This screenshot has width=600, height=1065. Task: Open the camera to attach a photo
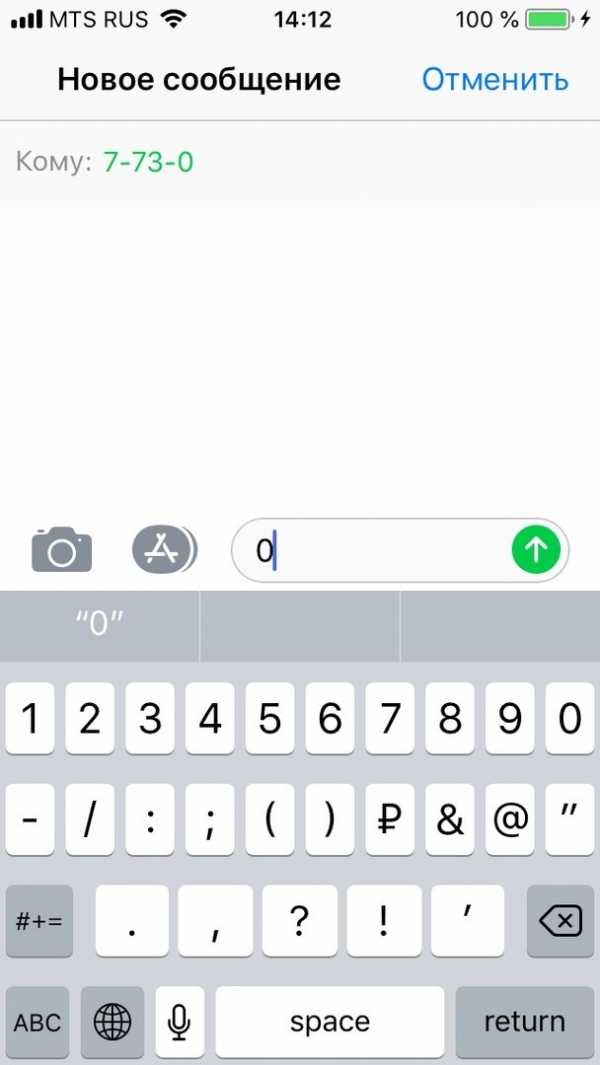click(x=62, y=549)
